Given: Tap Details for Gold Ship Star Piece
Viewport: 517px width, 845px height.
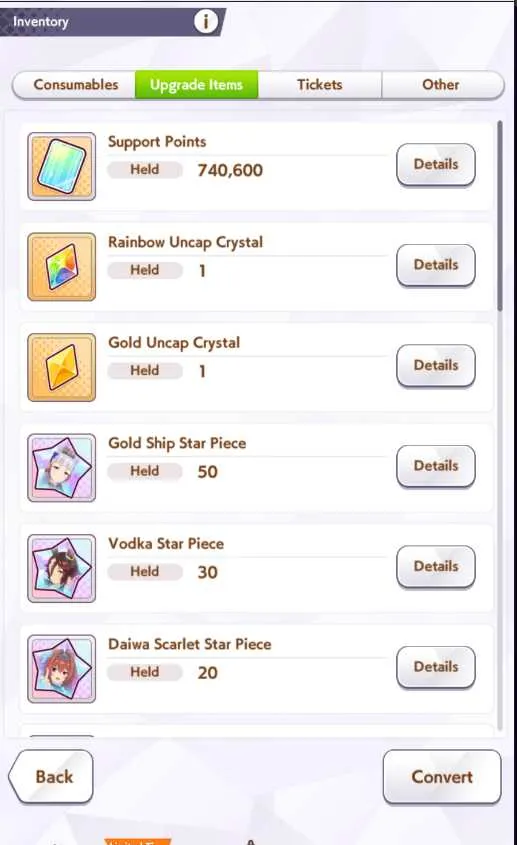Looking at the screenshot, I should pos(436,466).
